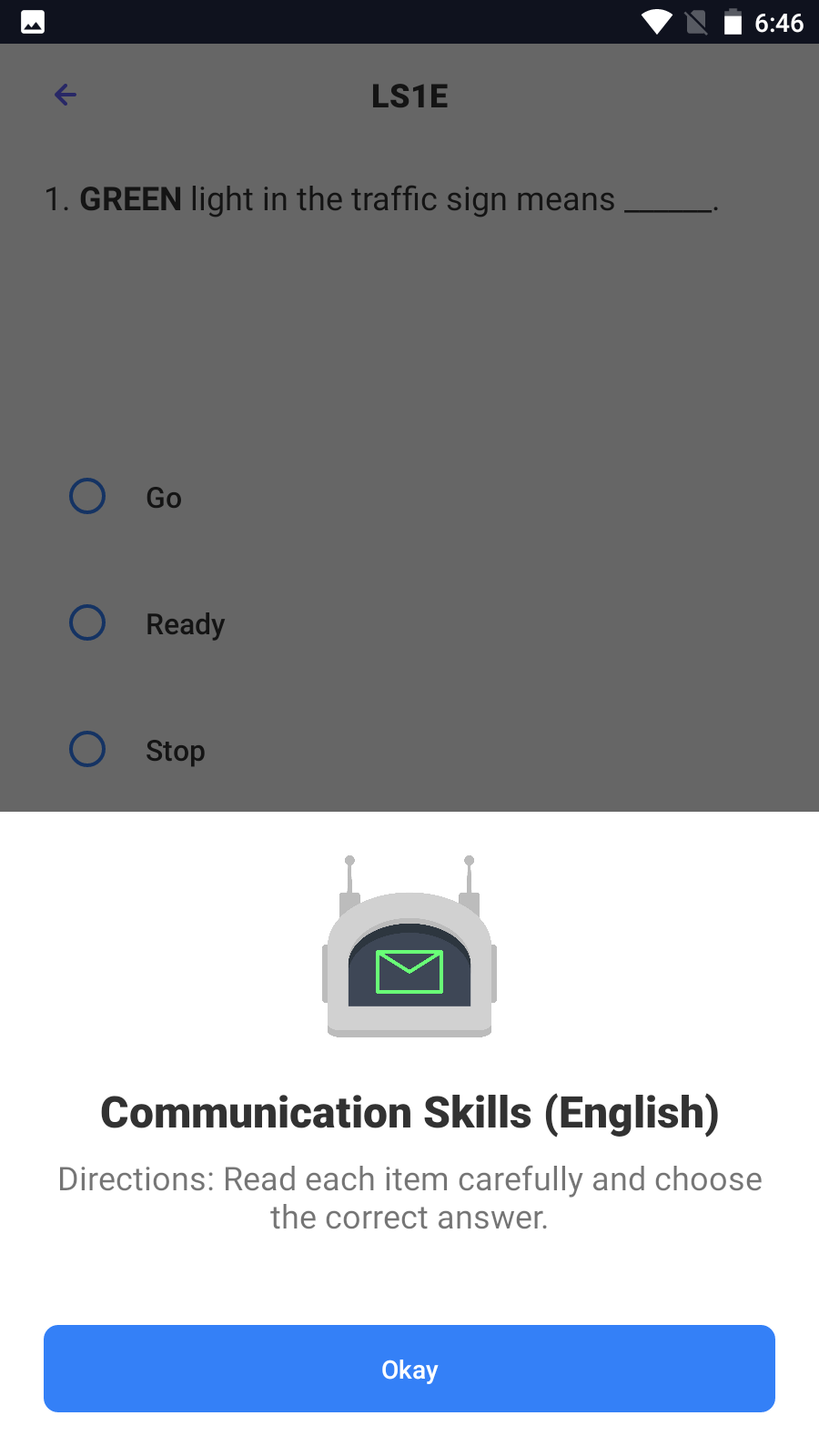Go back using the arrow icon
This screenshot has height=1456, width=819.
click(x=66, y=95)
